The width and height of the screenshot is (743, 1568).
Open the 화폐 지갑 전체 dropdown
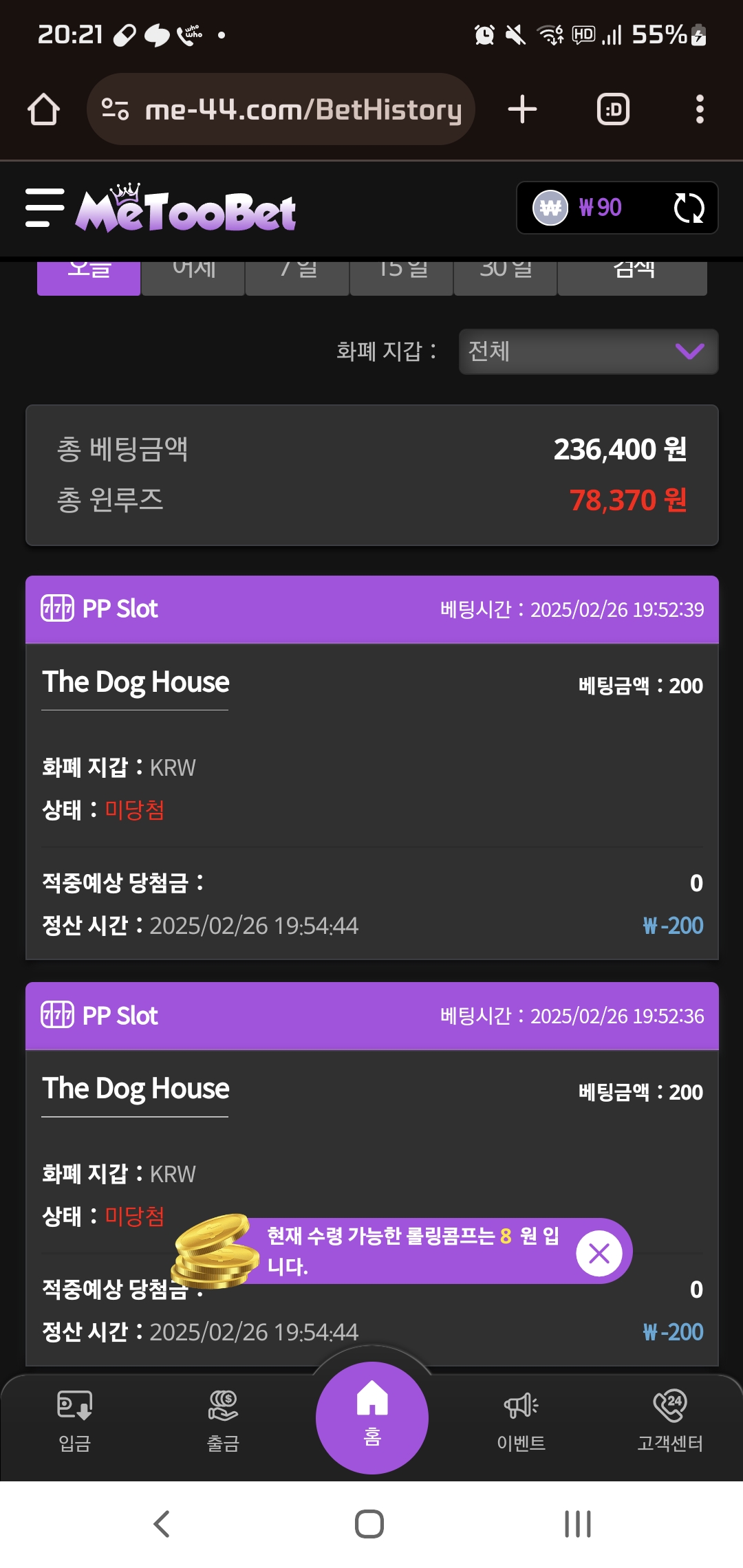click(588, 351)
